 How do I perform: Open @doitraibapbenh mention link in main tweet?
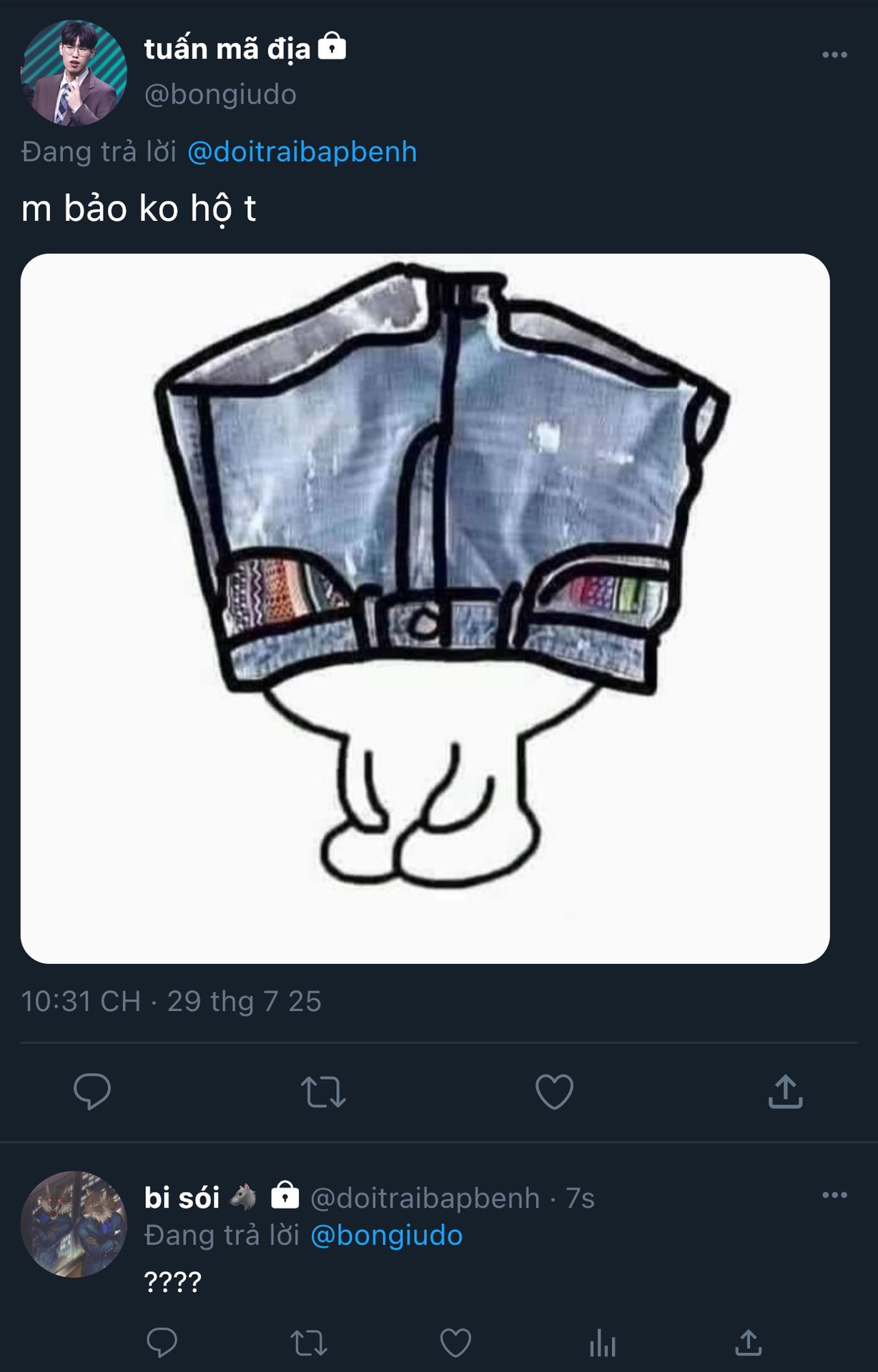click(302, 152)
